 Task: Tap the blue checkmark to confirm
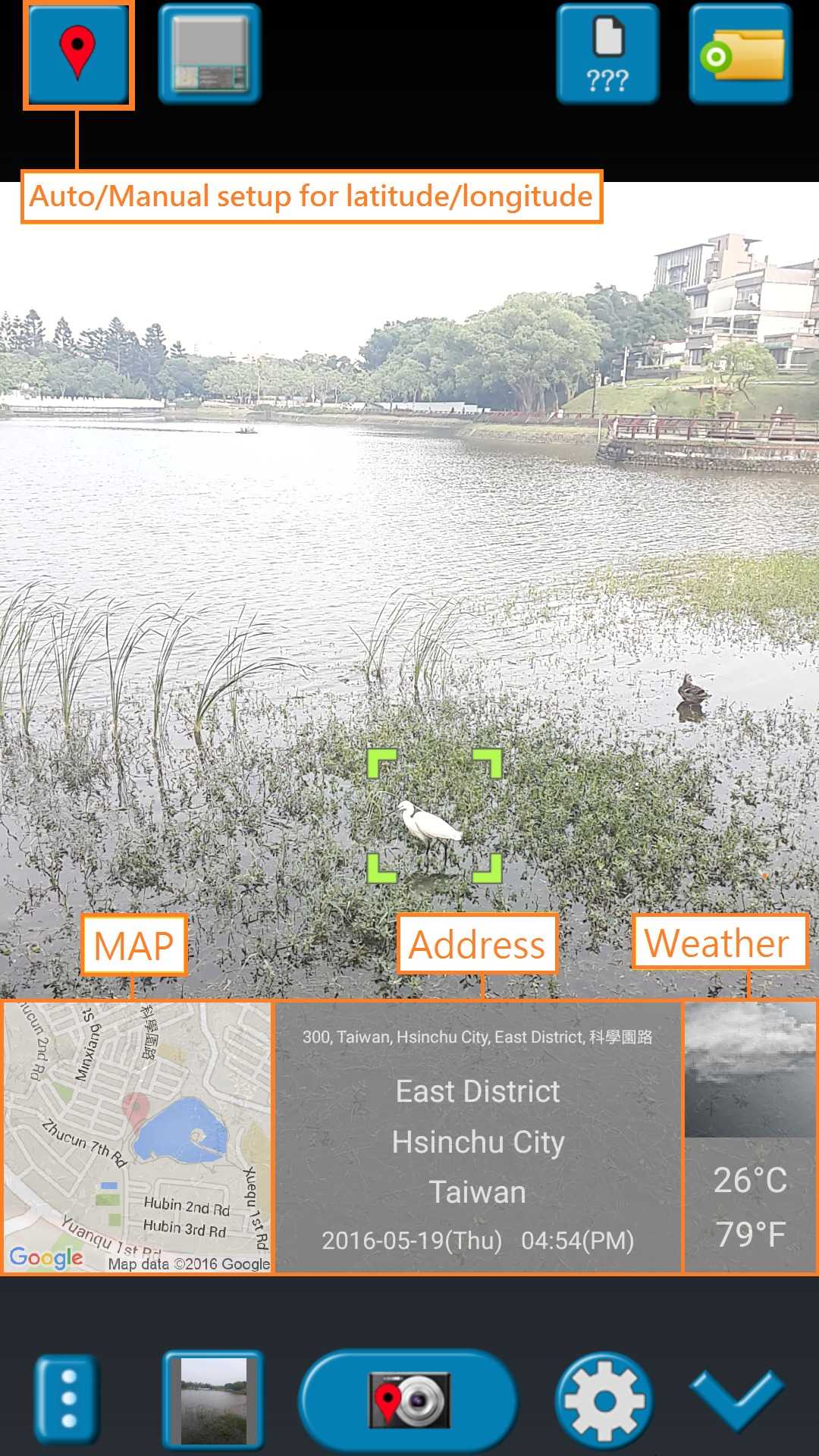click(737, 1399)
